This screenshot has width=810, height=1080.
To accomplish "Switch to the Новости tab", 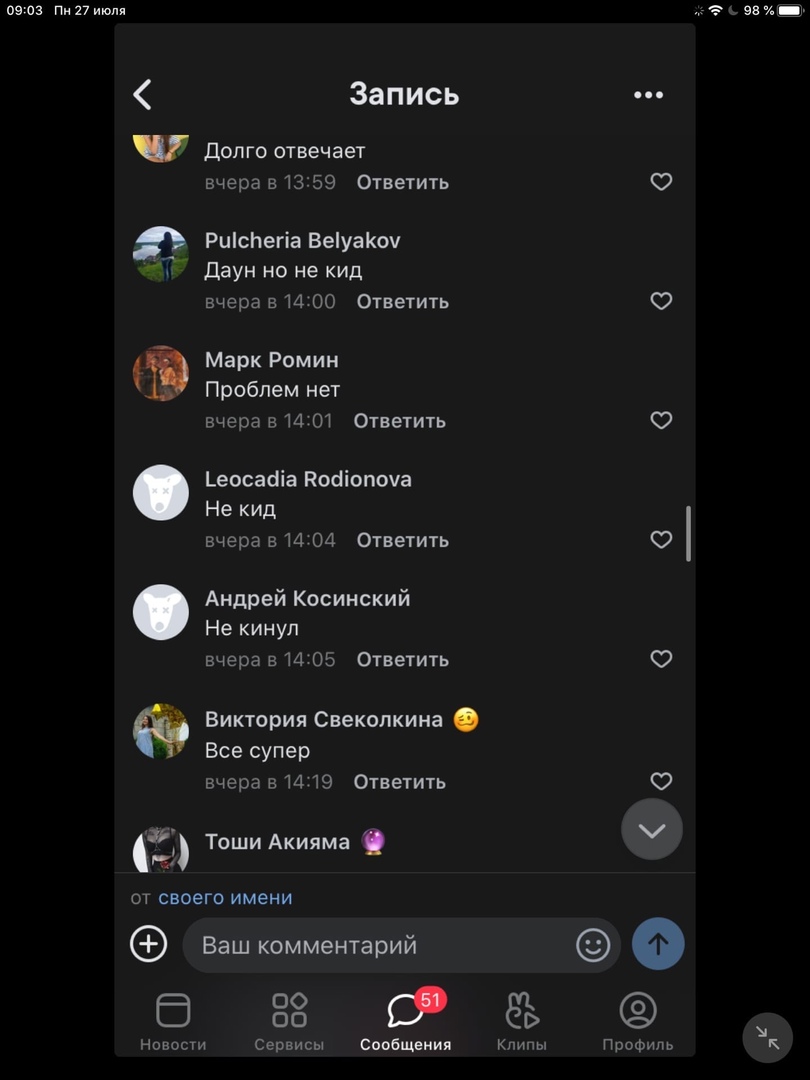I will pyautogui.click(x=173, y=1022).
